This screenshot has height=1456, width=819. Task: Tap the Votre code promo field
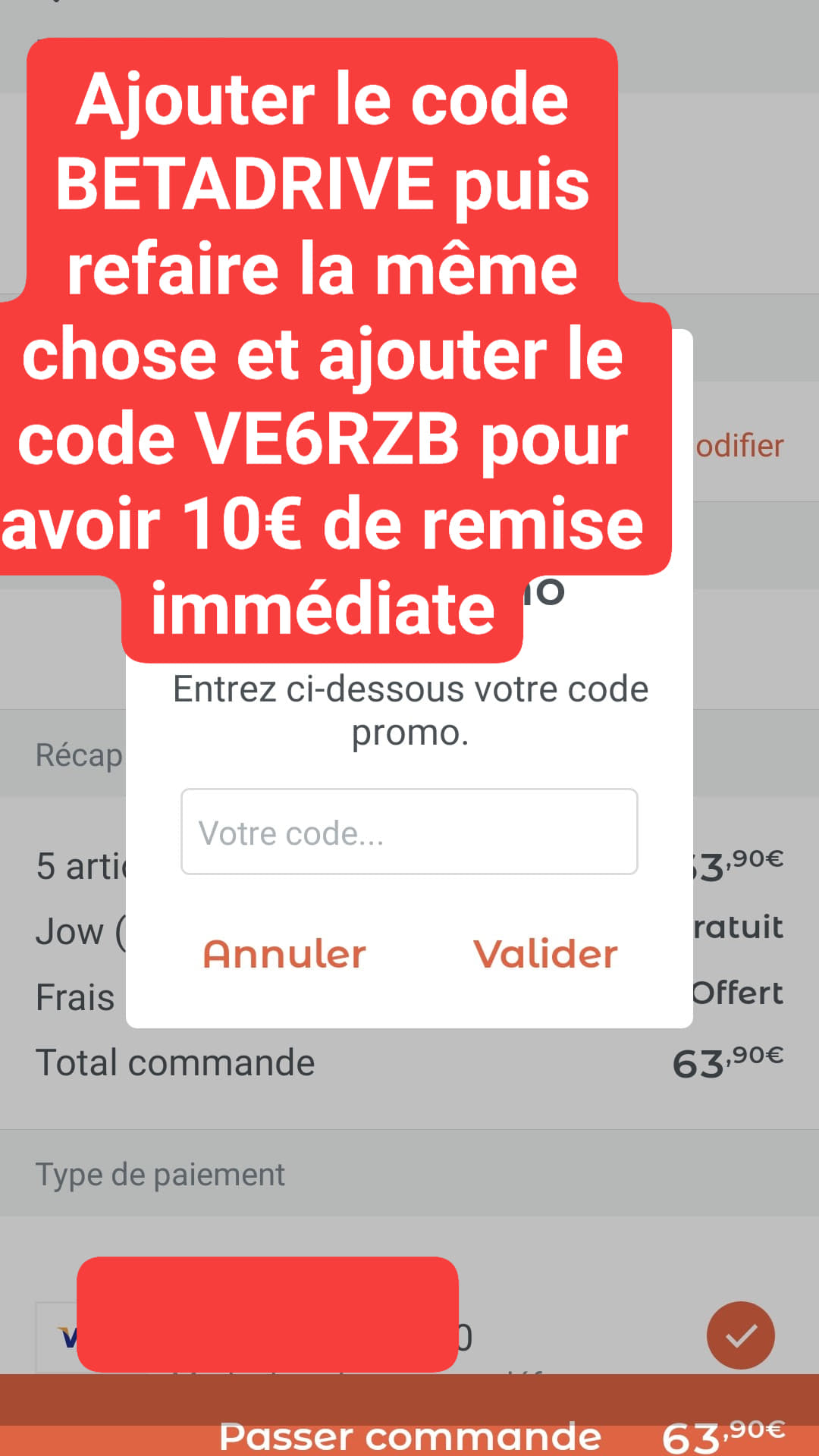[x=409, y=832]
